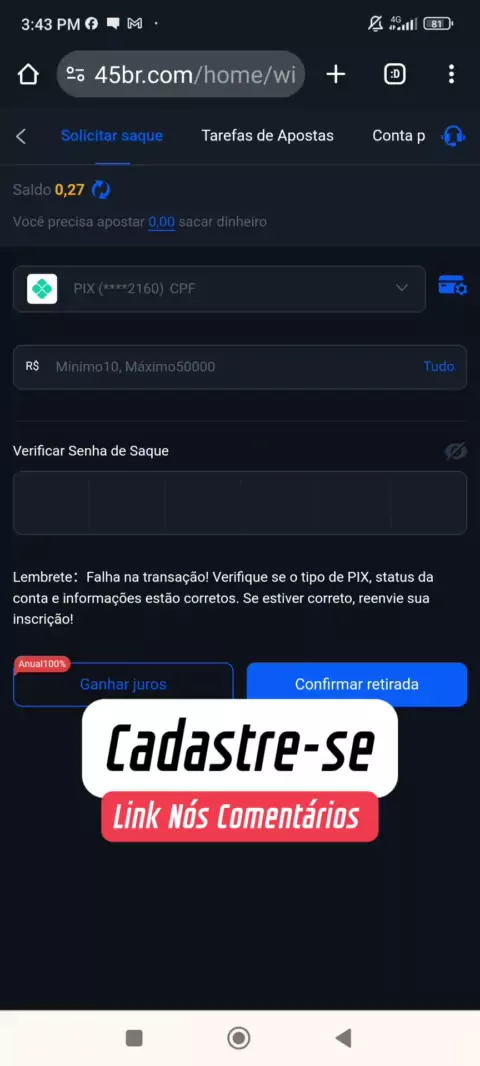Tap the Ganhar juros button
Image resolution: width=480 pixels, height=1066 pixels.
pyautogui.click(x=123, y=684)
